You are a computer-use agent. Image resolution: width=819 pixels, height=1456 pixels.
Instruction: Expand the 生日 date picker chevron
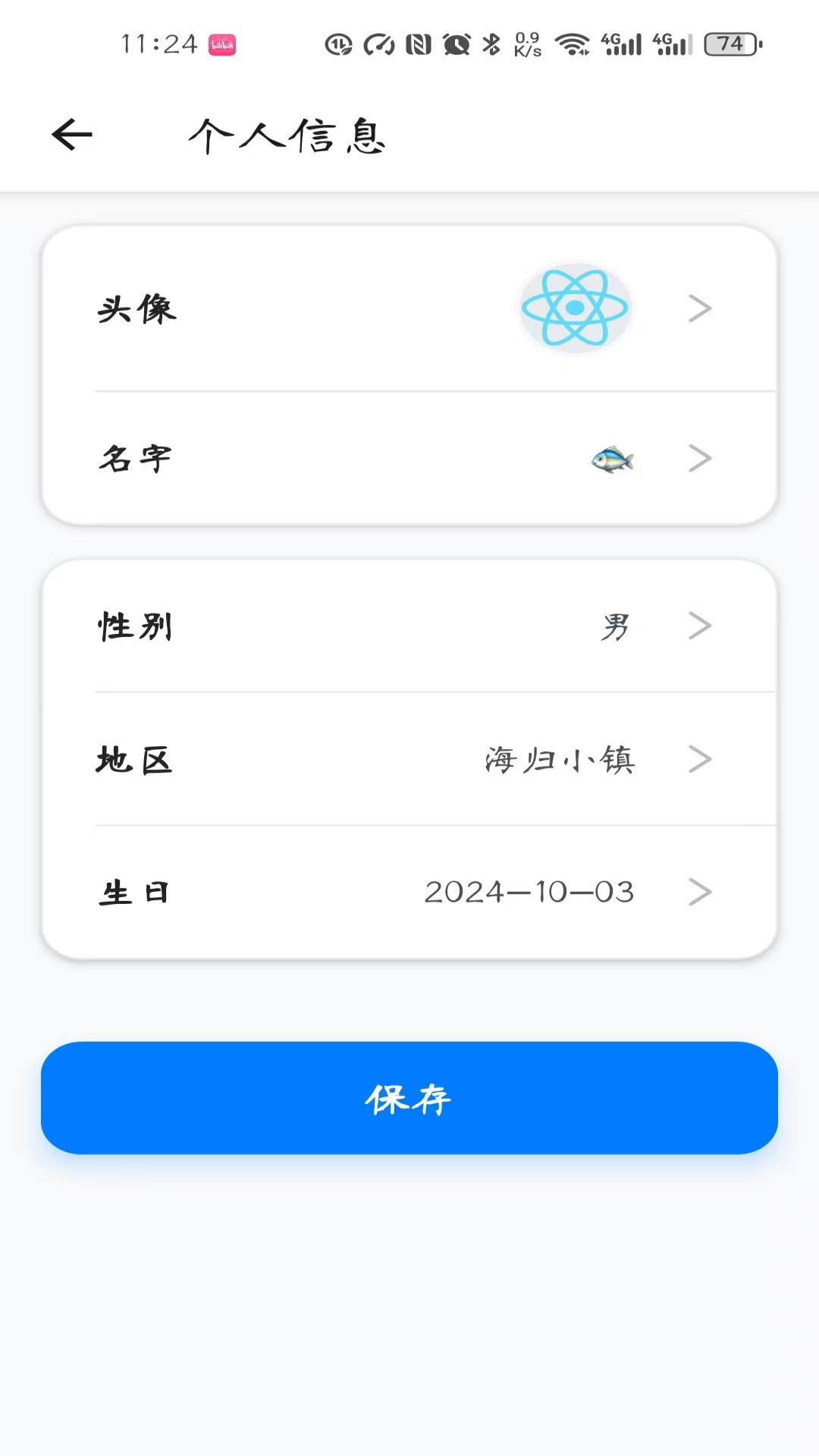click(x=699, y=892)
